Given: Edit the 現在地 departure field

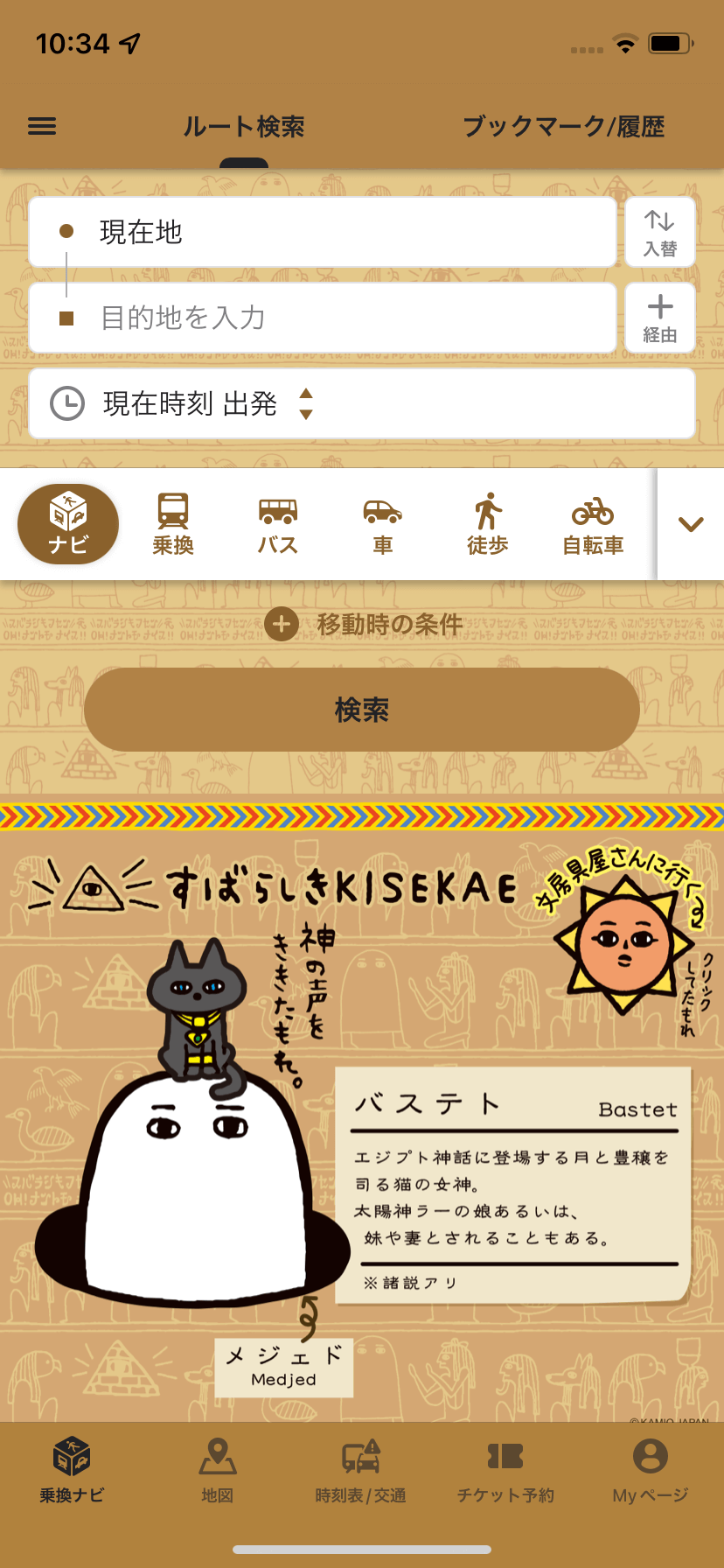Looking at the screenshot, I should pyautogui.click(x=322, y=232).
